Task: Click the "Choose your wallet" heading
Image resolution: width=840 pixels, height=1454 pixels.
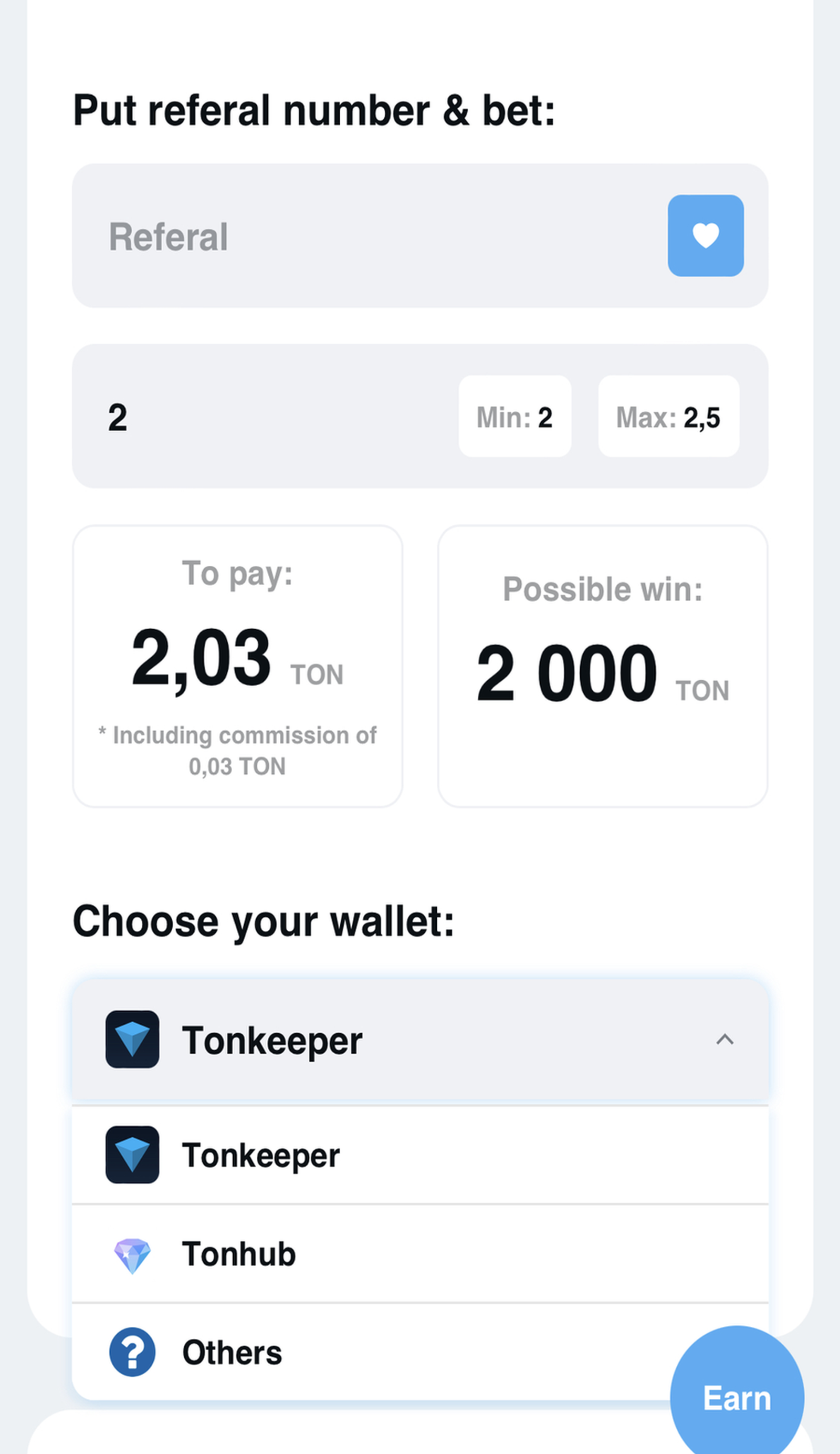Action: pyautogui.click(x=265, y=921)
